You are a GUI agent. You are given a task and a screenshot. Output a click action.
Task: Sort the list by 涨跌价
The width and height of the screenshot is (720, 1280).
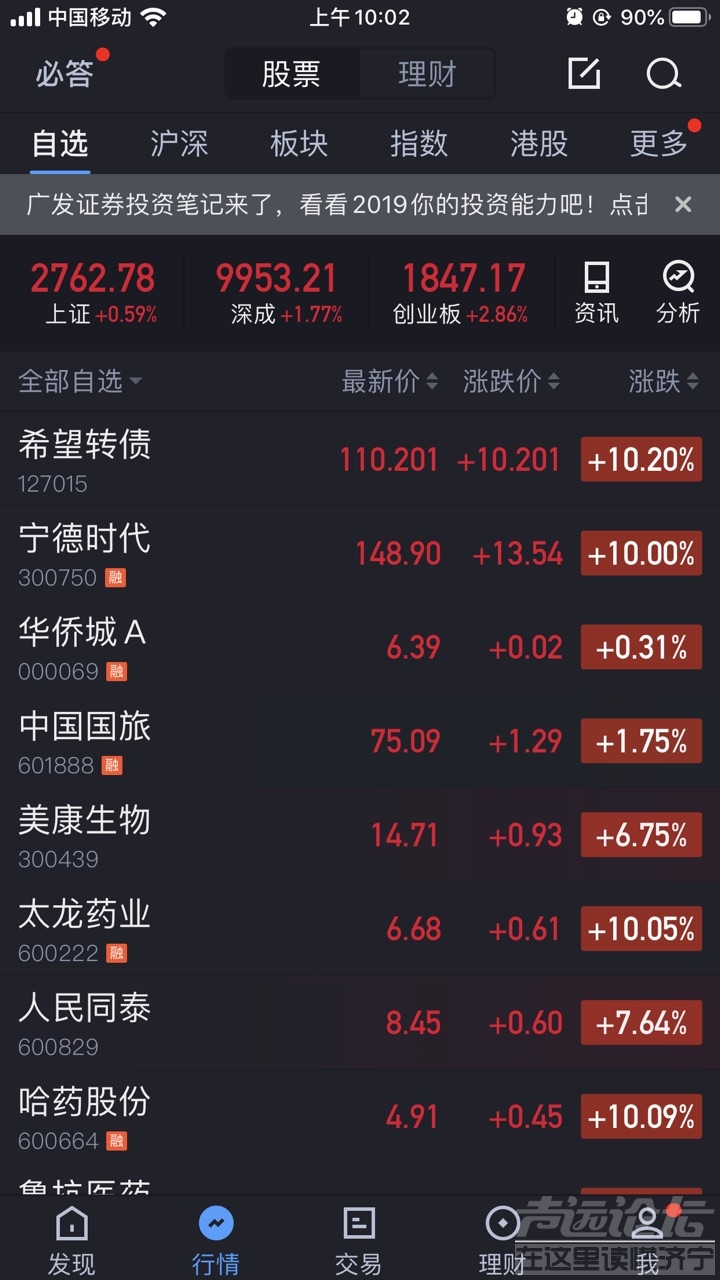(x=511, y=381)
